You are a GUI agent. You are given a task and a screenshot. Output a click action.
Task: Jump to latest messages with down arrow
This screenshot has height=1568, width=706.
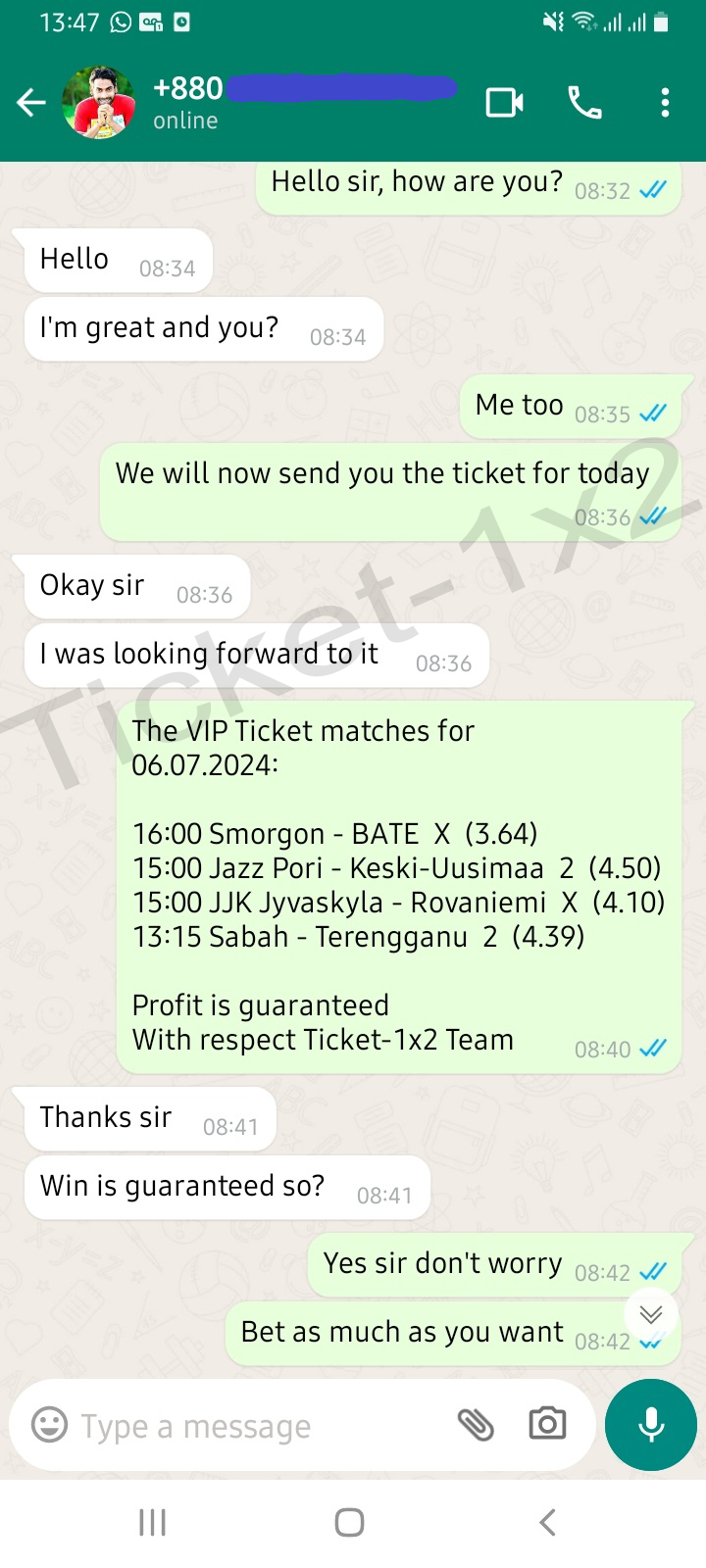click(x=651, y=1315)
